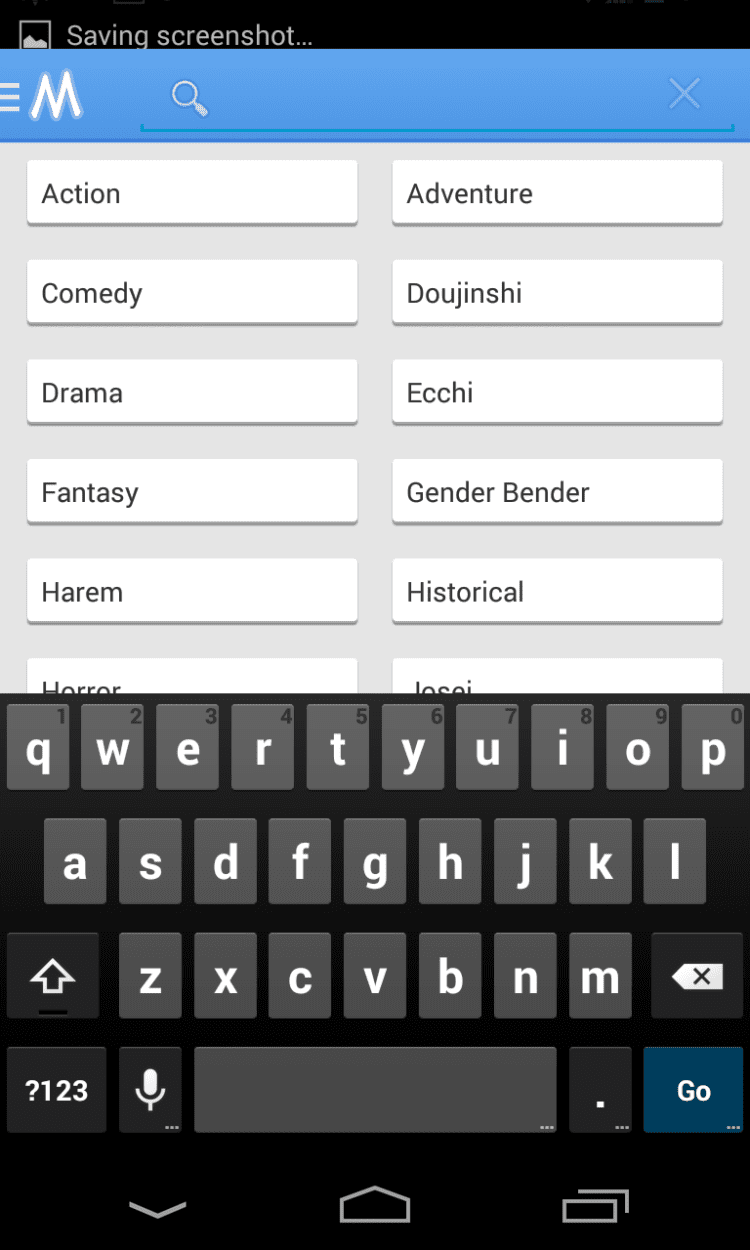Open the Comedy genre

pyautogui.click(x=192, y=293)
